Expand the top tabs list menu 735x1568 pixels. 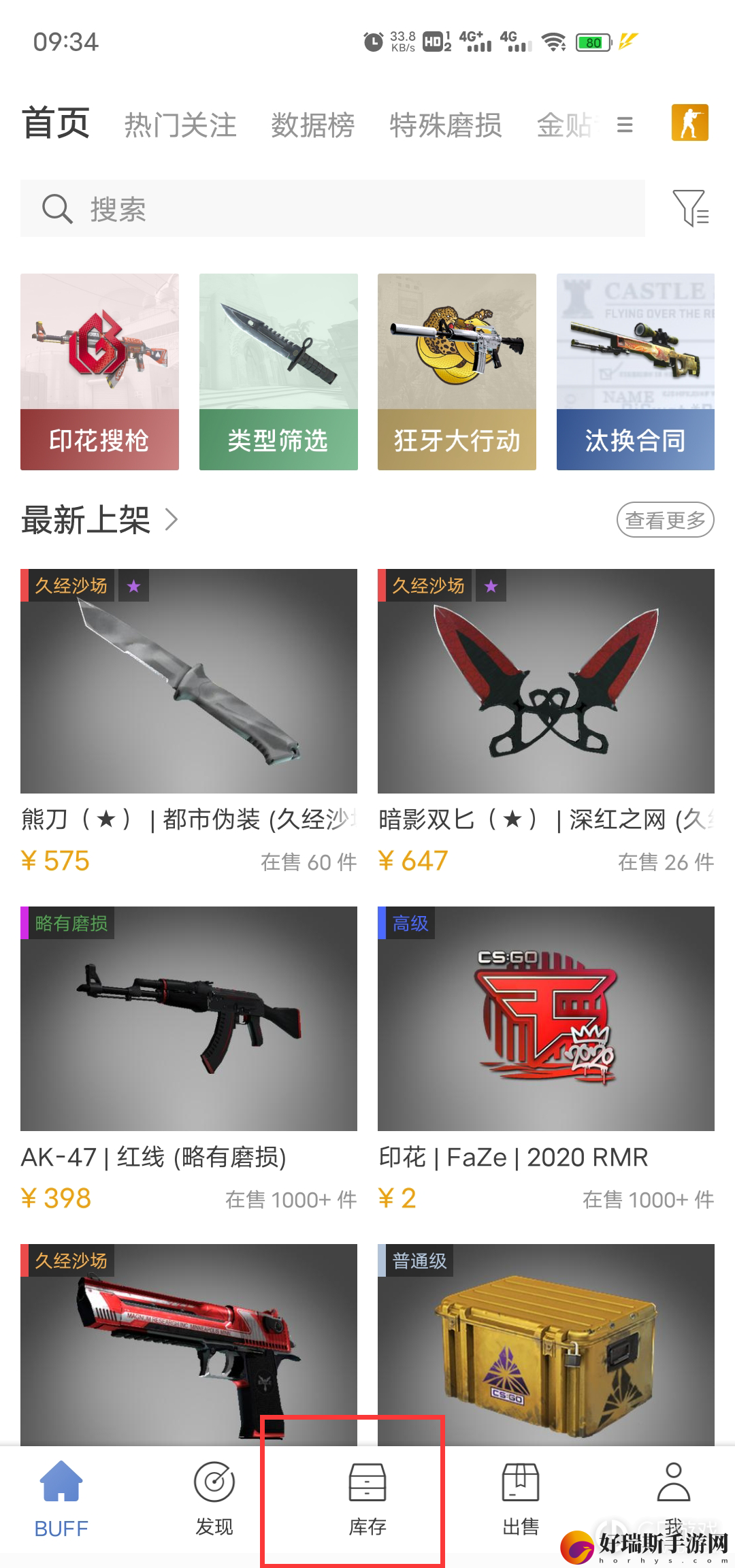pos(625,125)
